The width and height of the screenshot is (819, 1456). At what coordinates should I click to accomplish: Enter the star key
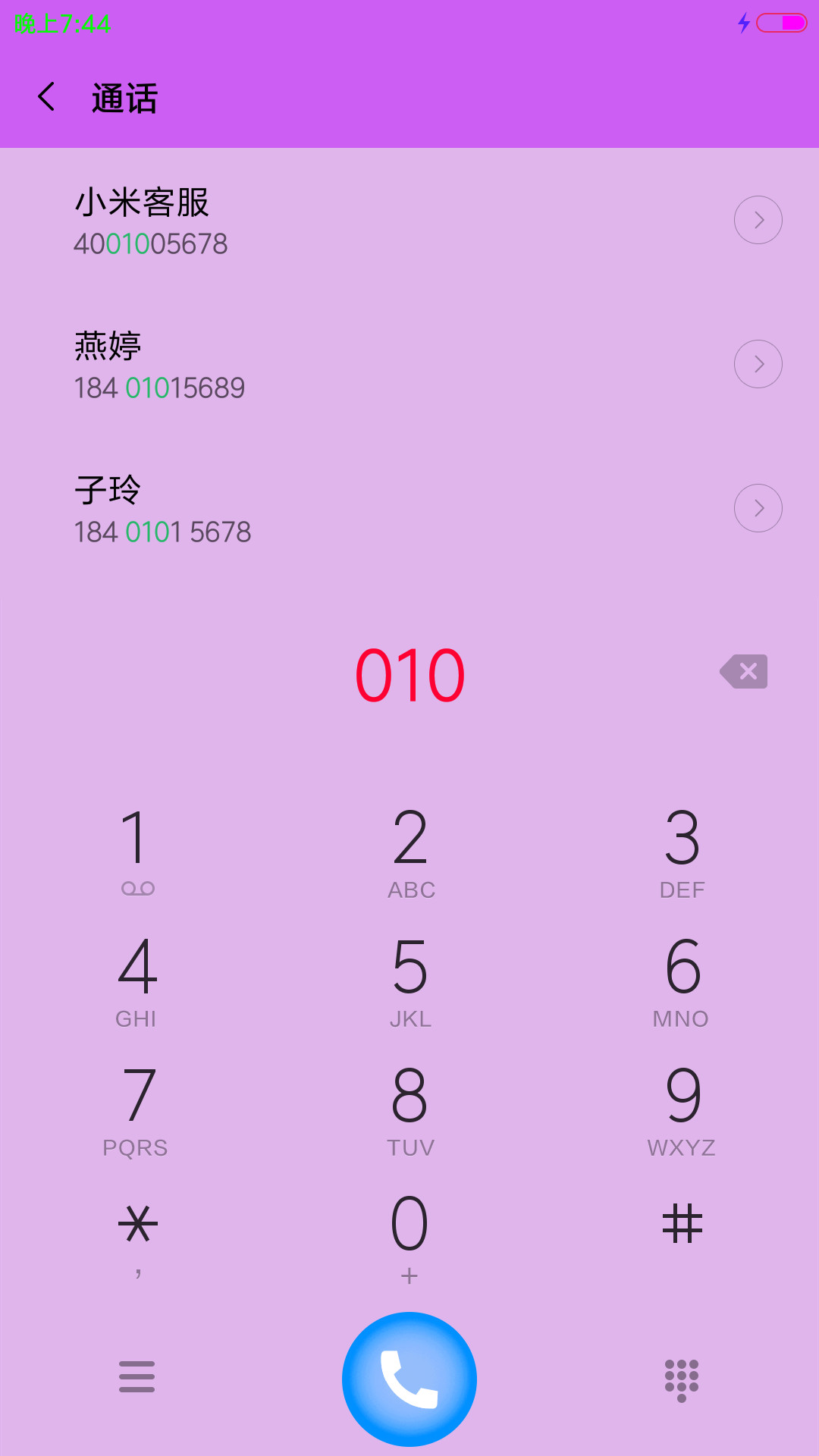pyautogui.click(x=137, y=1238)
